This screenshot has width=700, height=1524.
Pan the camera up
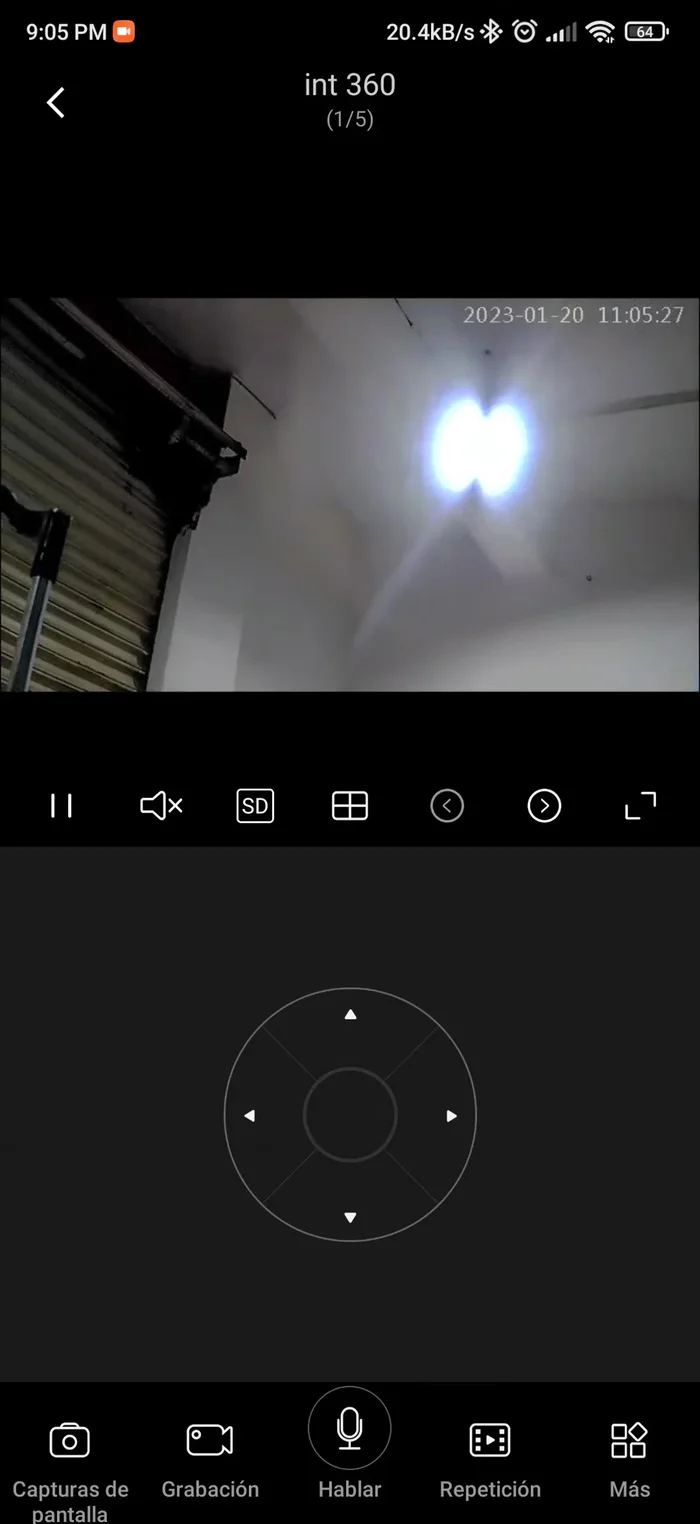tap(350, 1015)
